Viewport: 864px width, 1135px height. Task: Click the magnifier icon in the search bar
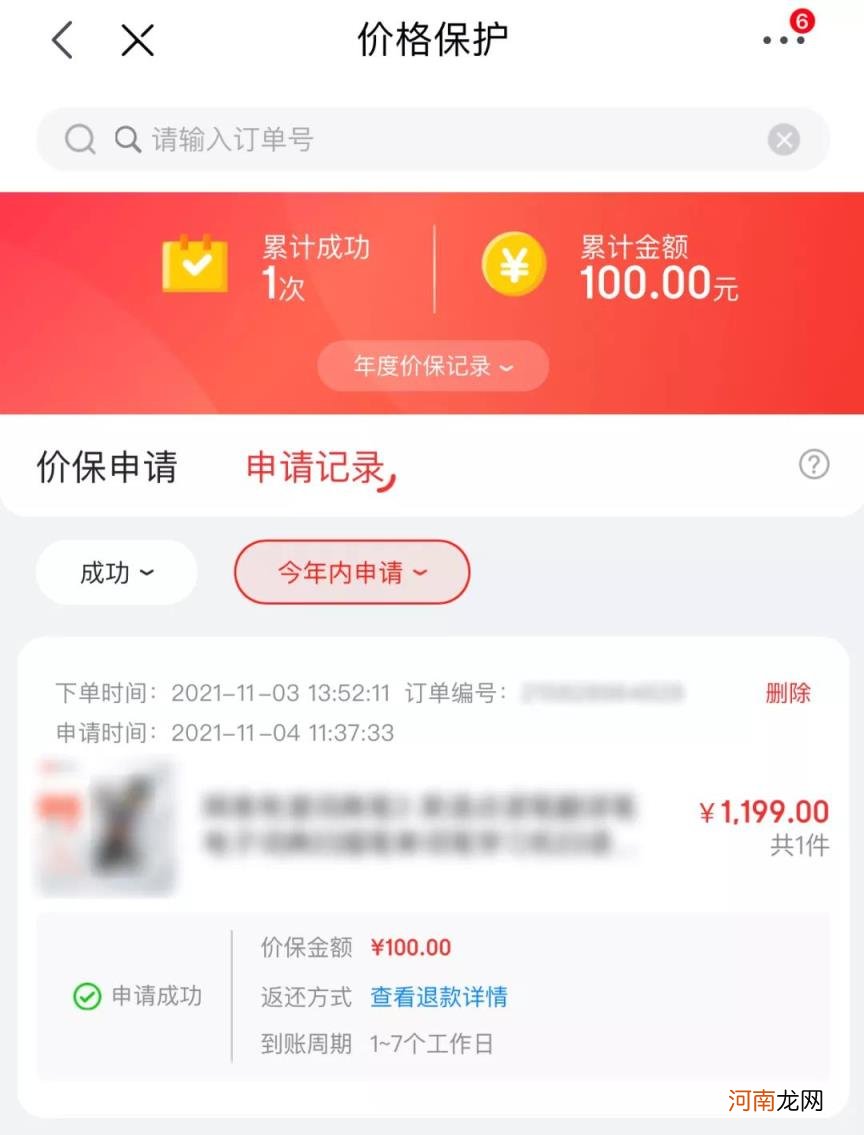[128, 139]
